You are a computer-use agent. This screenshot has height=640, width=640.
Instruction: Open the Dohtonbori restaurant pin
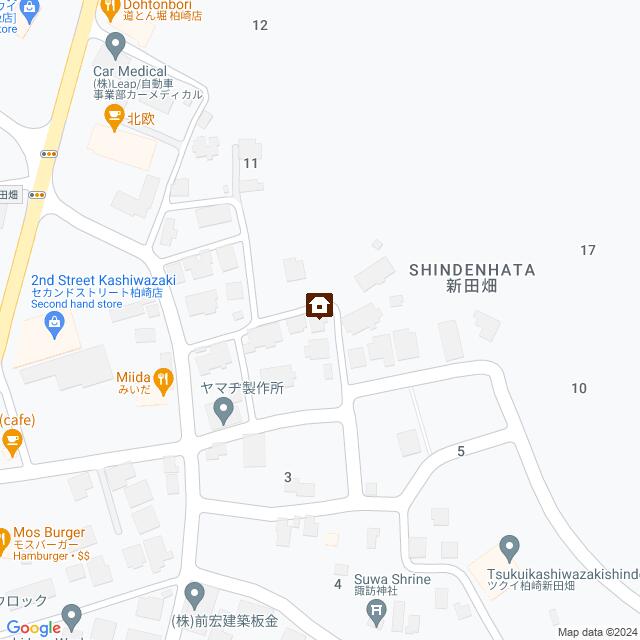(x=111, y=9)
